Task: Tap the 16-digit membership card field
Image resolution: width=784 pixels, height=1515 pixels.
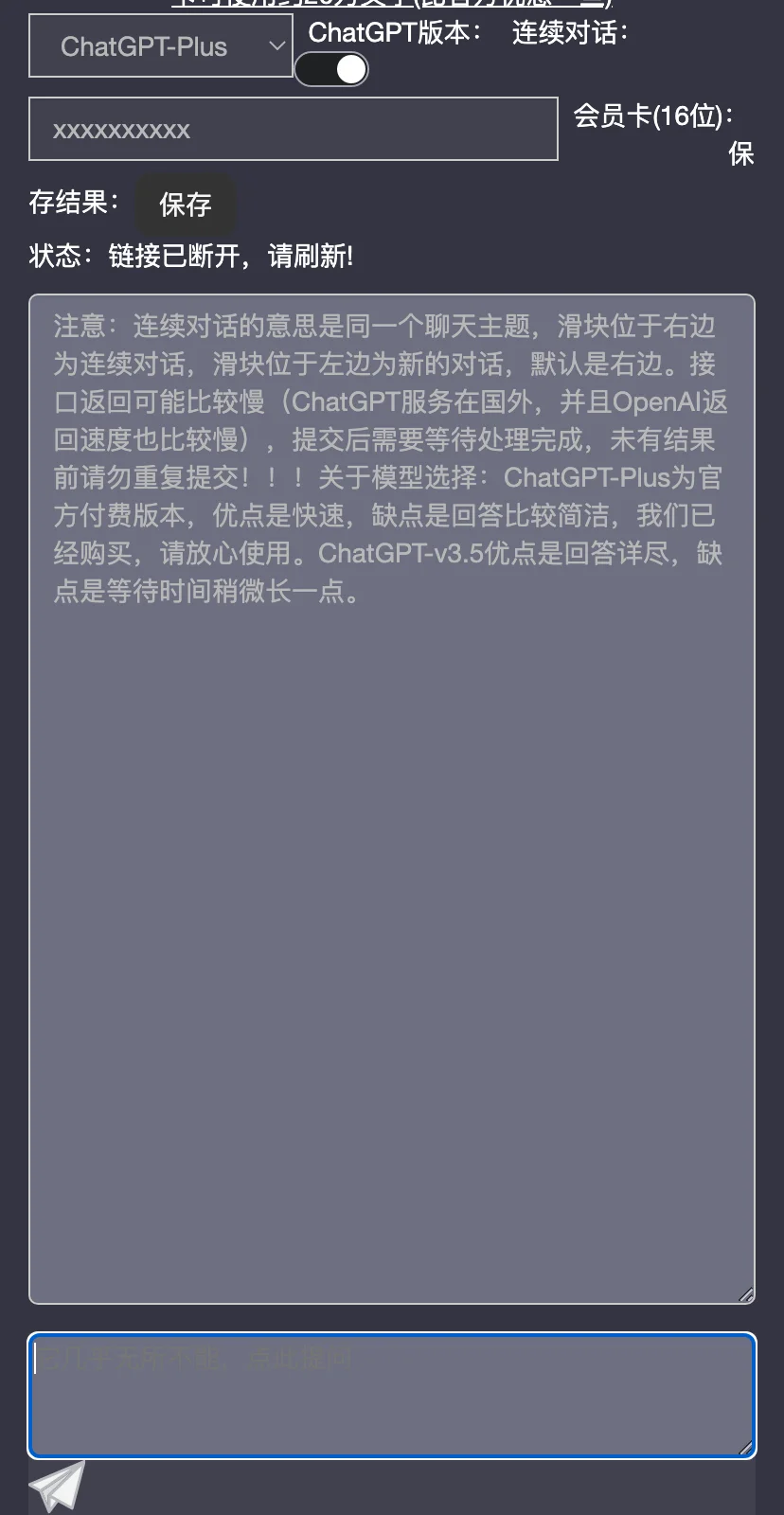Action: coord(294,129)
